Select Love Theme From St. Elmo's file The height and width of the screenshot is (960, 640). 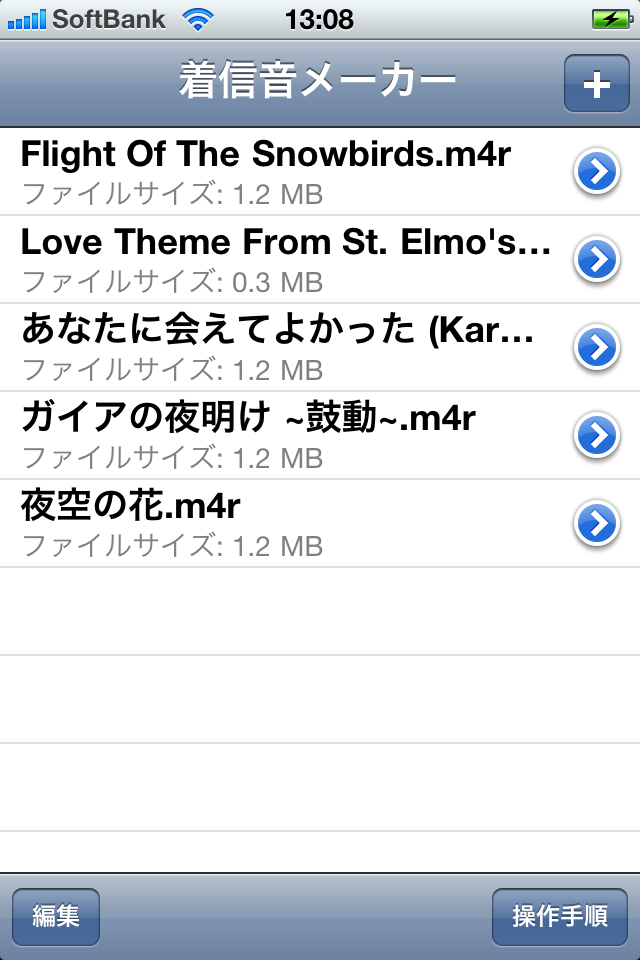[x=280, y=260]
